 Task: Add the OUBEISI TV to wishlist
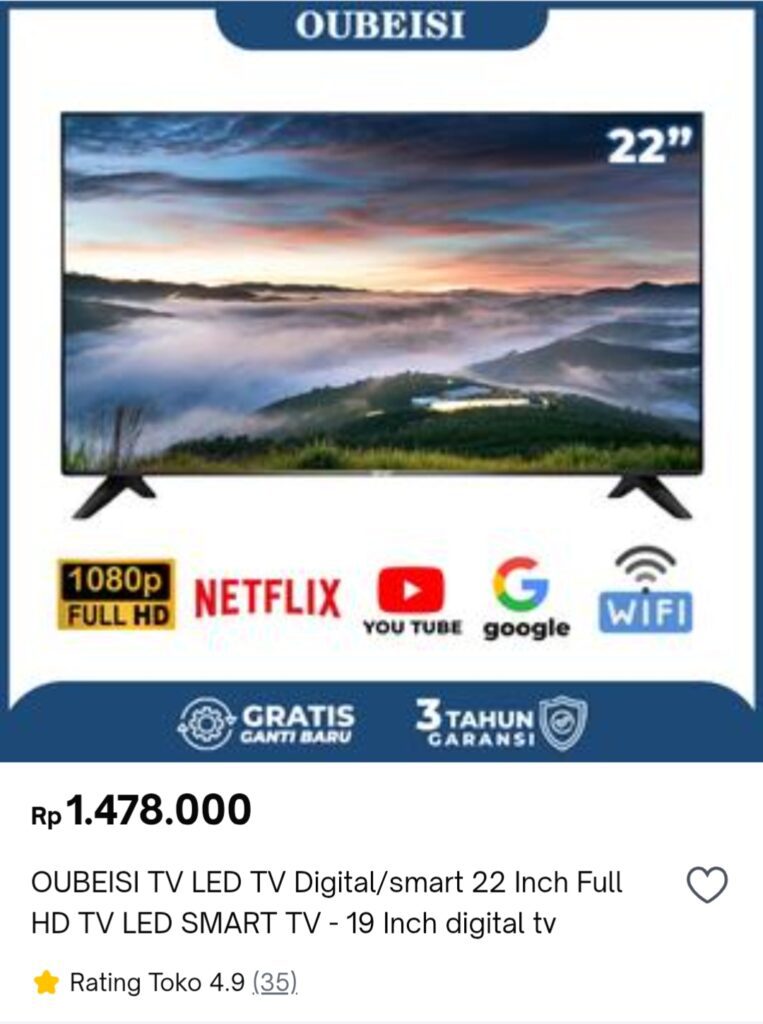pyautogui.click(x=707, y=885)
